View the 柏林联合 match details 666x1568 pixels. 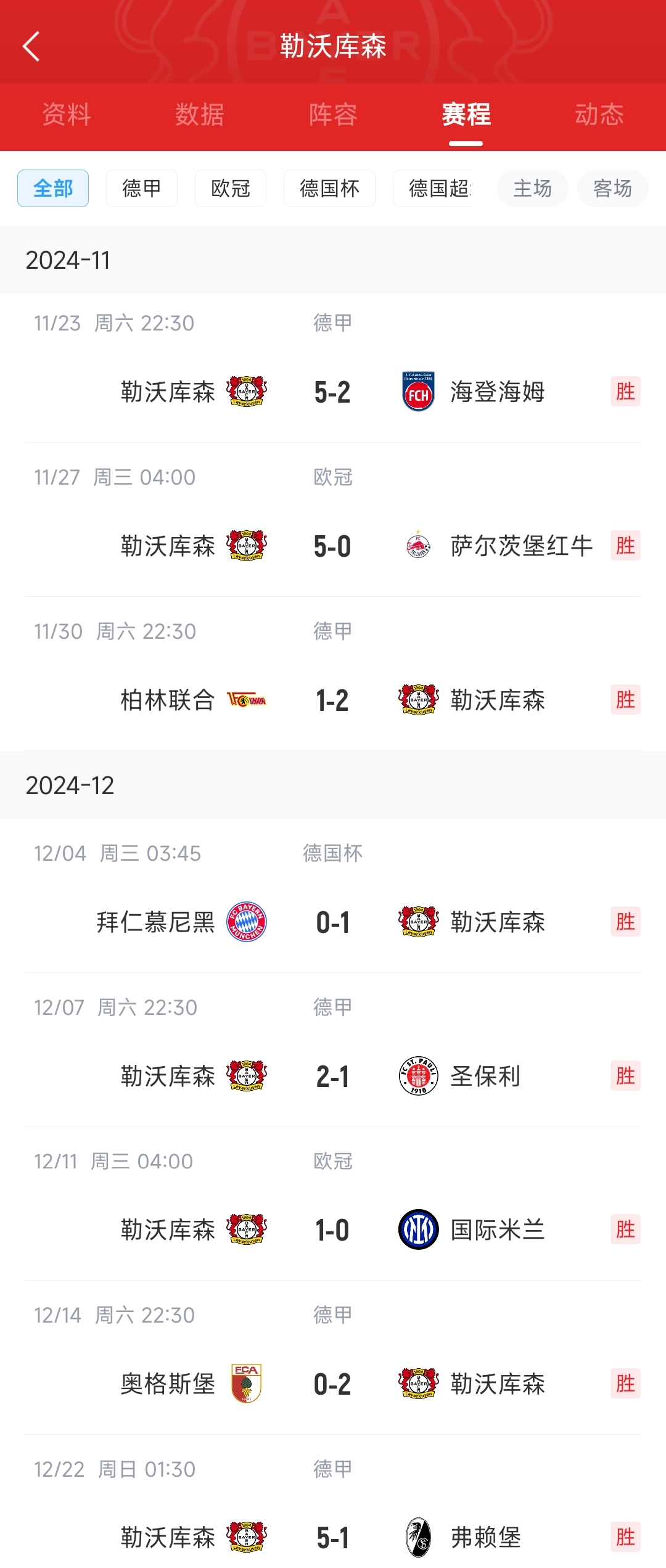click(333, 700)
